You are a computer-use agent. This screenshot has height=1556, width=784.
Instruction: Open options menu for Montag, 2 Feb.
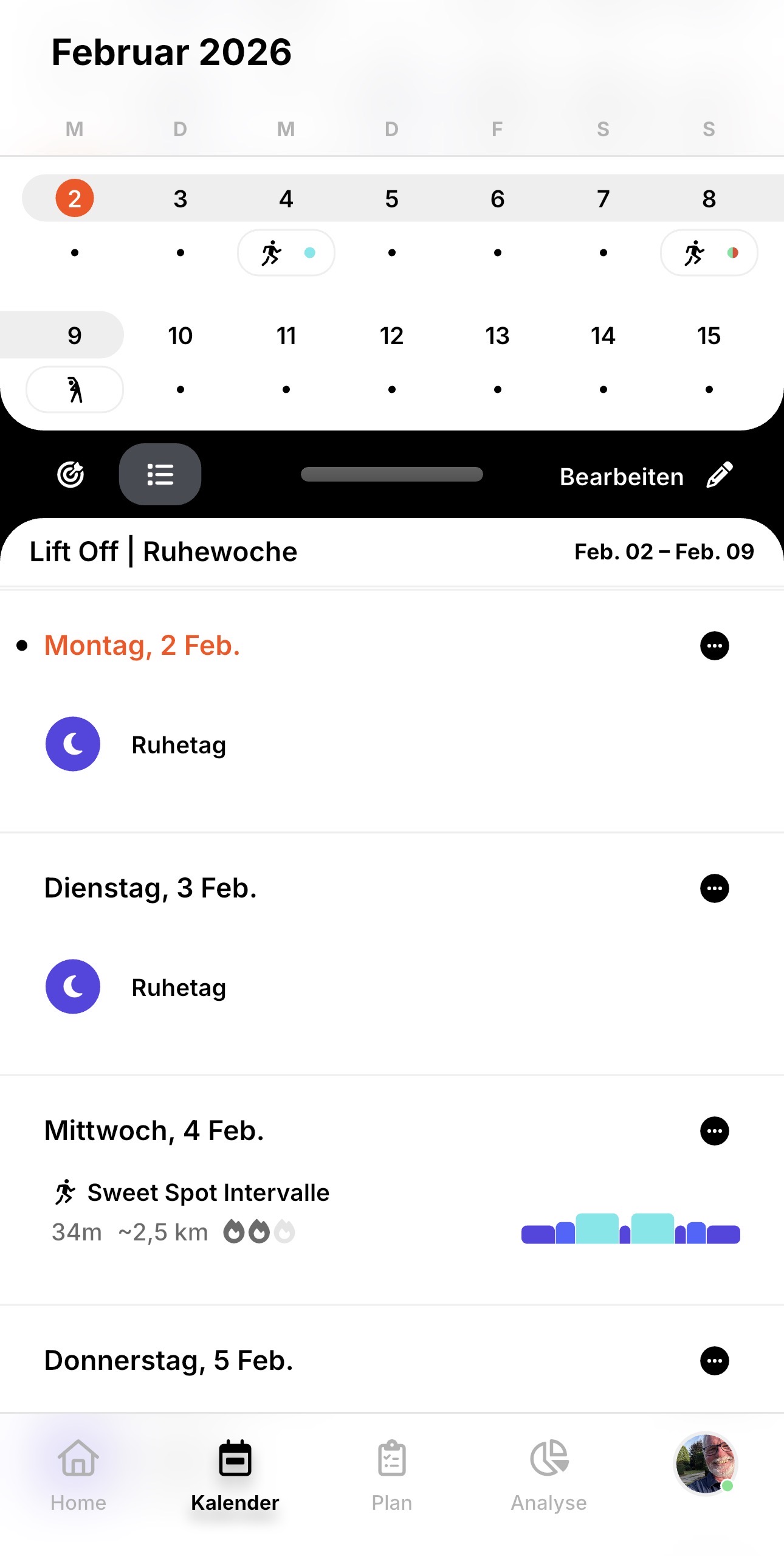coord(714,646)
